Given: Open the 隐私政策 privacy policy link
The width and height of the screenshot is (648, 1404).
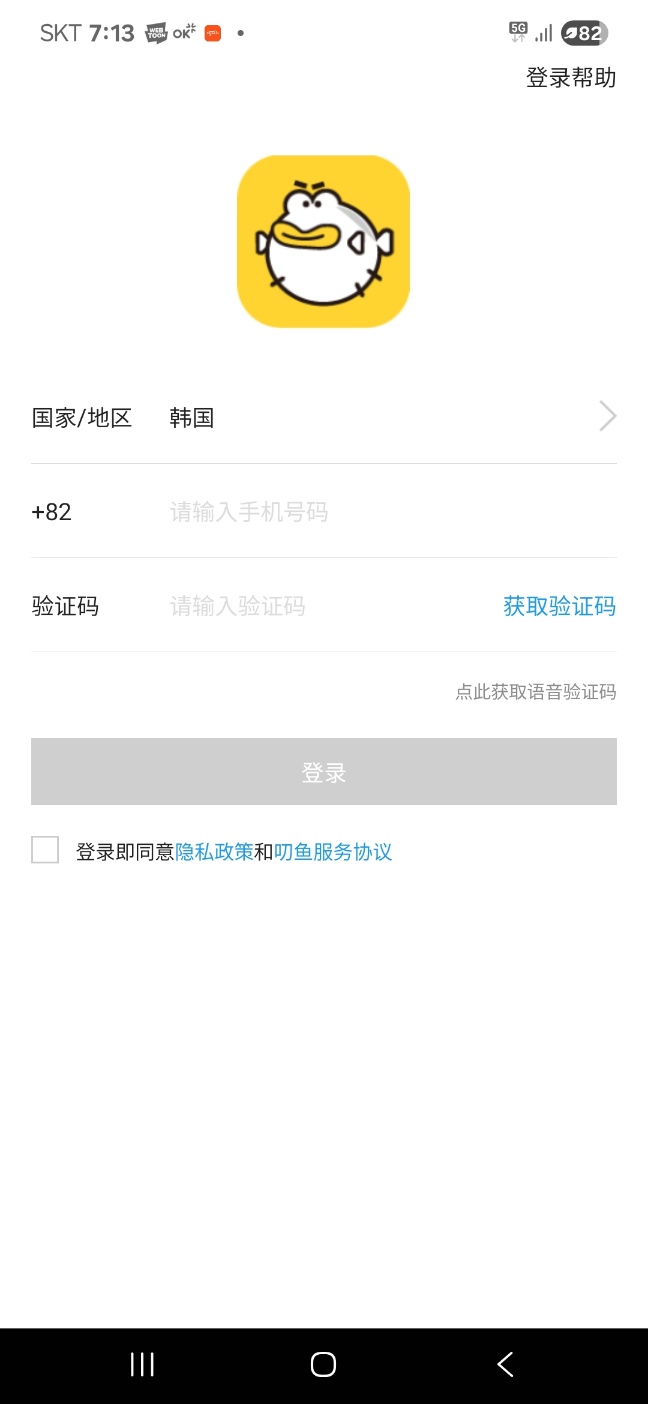Looking at the screenshot, I should tap(214, 852).
